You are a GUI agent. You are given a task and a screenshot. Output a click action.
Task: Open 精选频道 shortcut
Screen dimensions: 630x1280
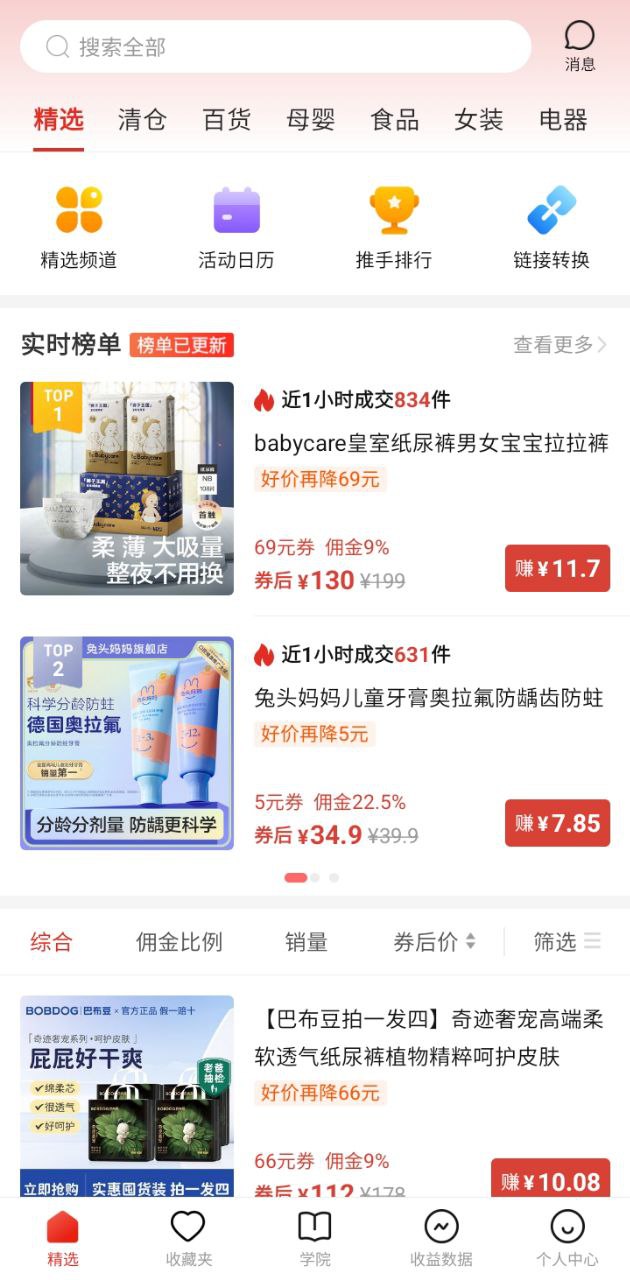[79, 228]
